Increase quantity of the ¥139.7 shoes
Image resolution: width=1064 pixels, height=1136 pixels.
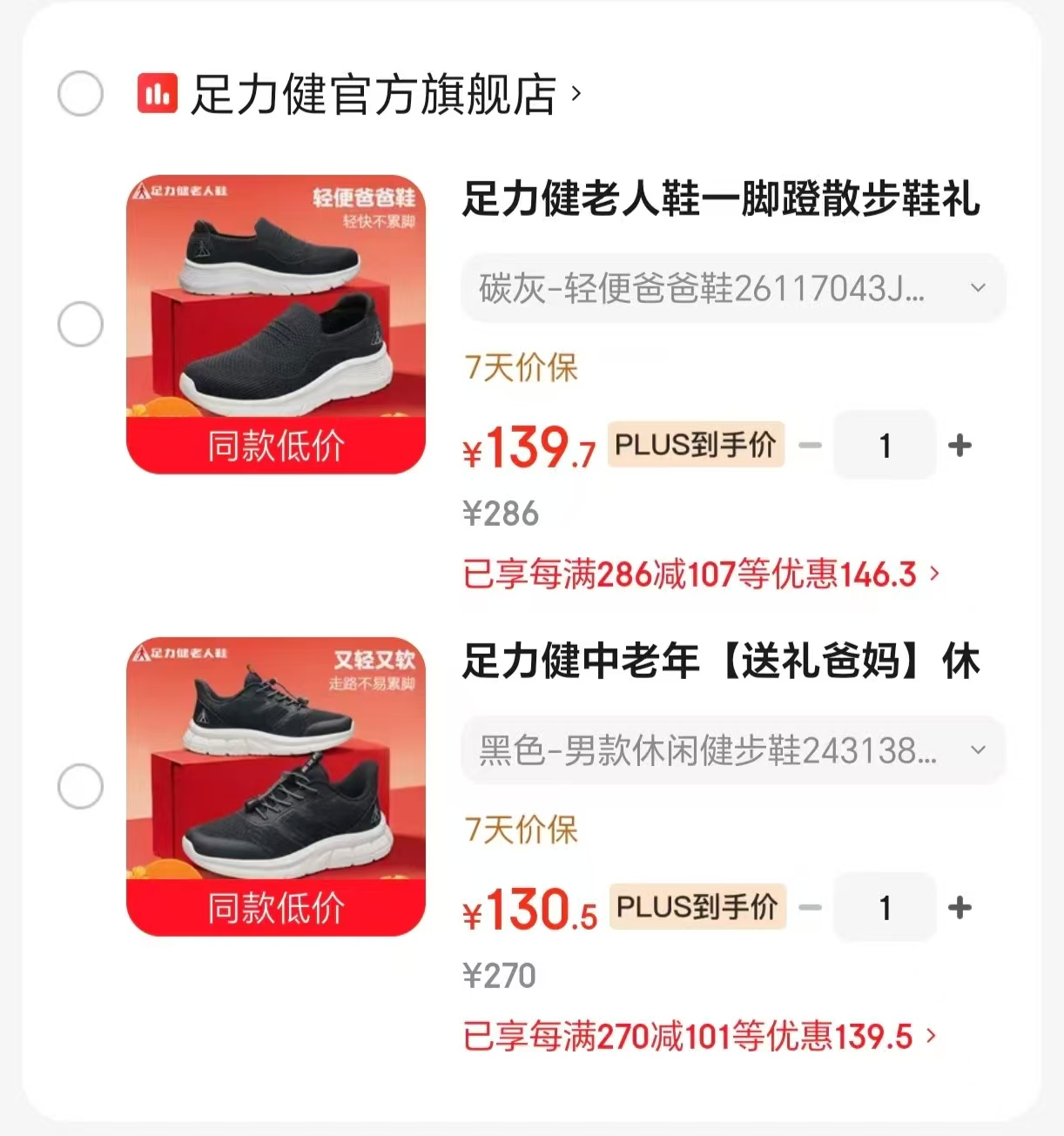point(960,446)
